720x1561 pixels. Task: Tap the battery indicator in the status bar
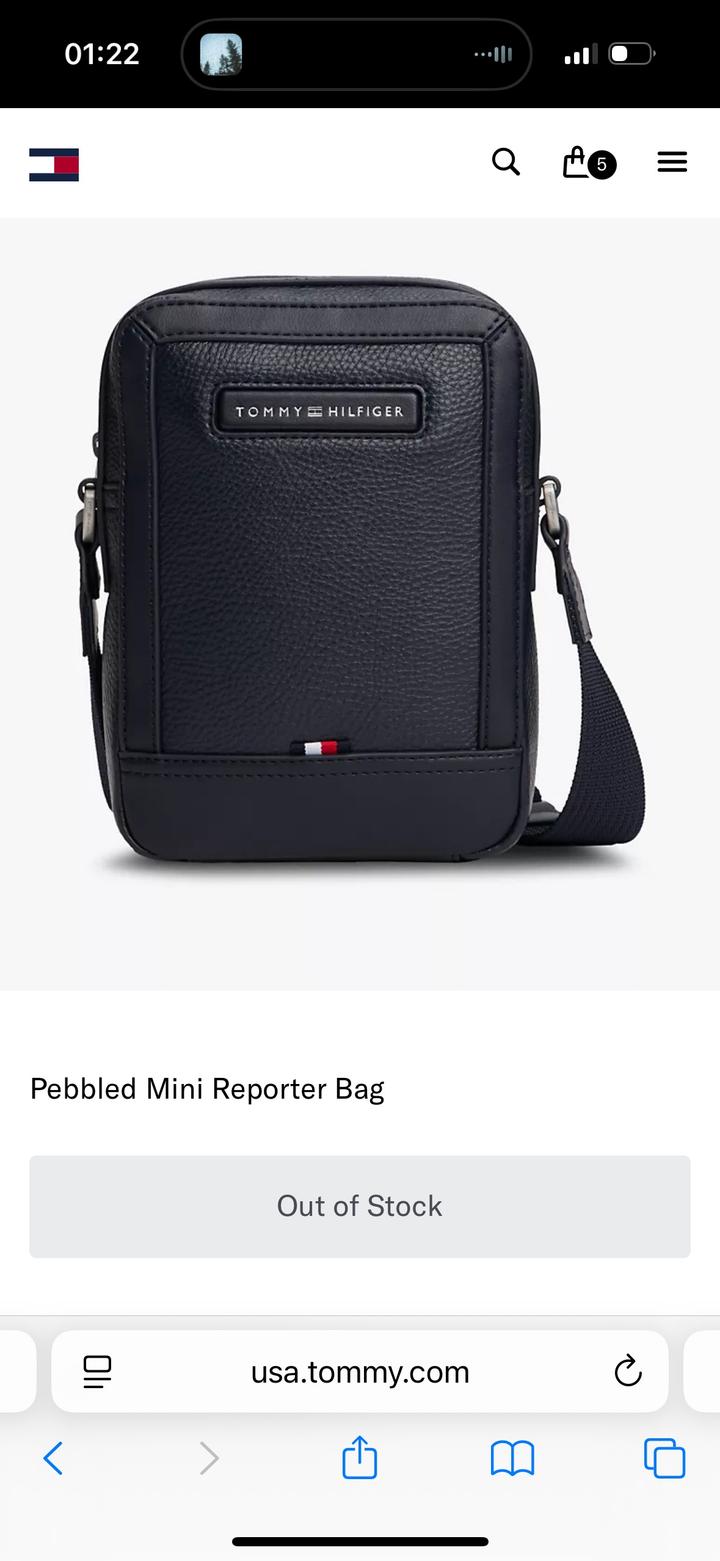point(628,54)
